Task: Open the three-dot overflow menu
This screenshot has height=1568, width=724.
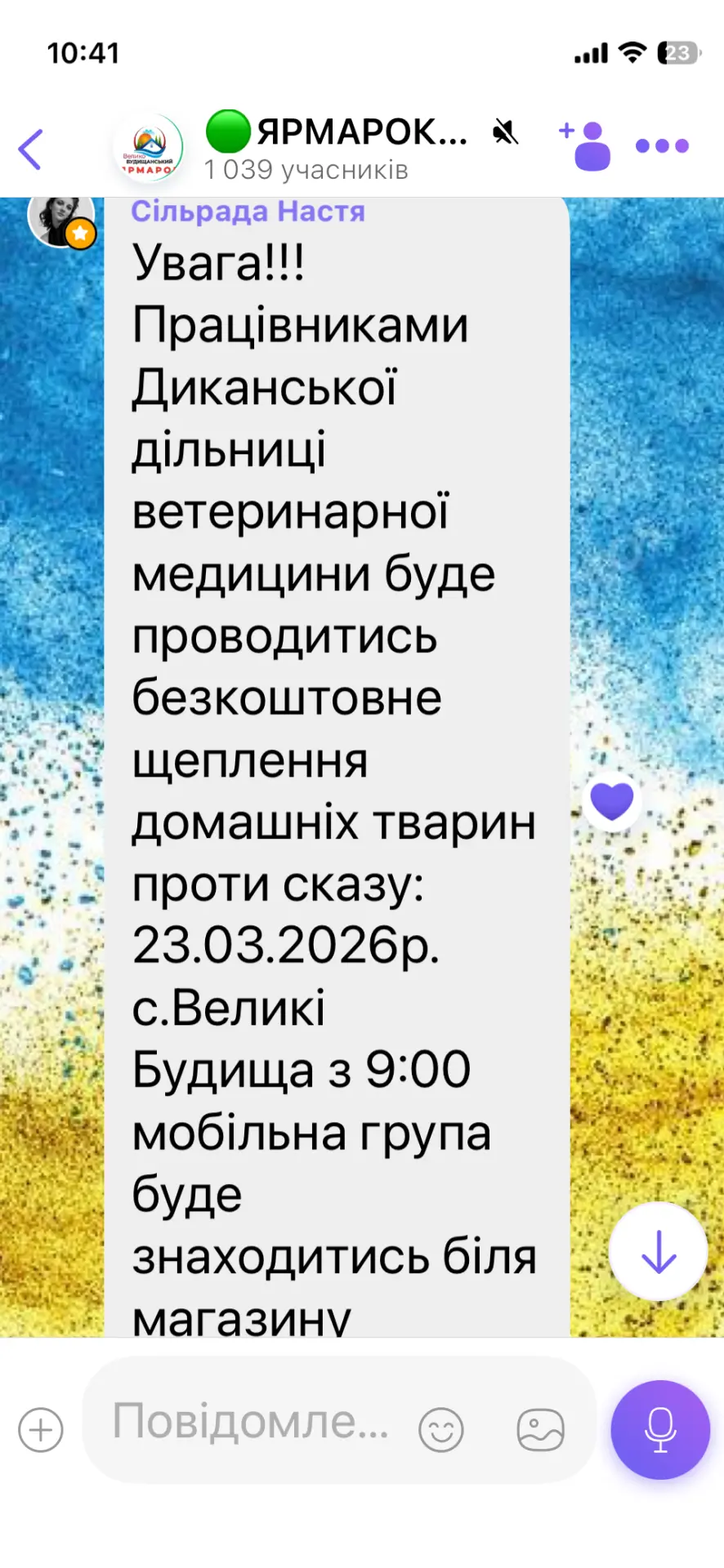Action: tap(662, 146)
